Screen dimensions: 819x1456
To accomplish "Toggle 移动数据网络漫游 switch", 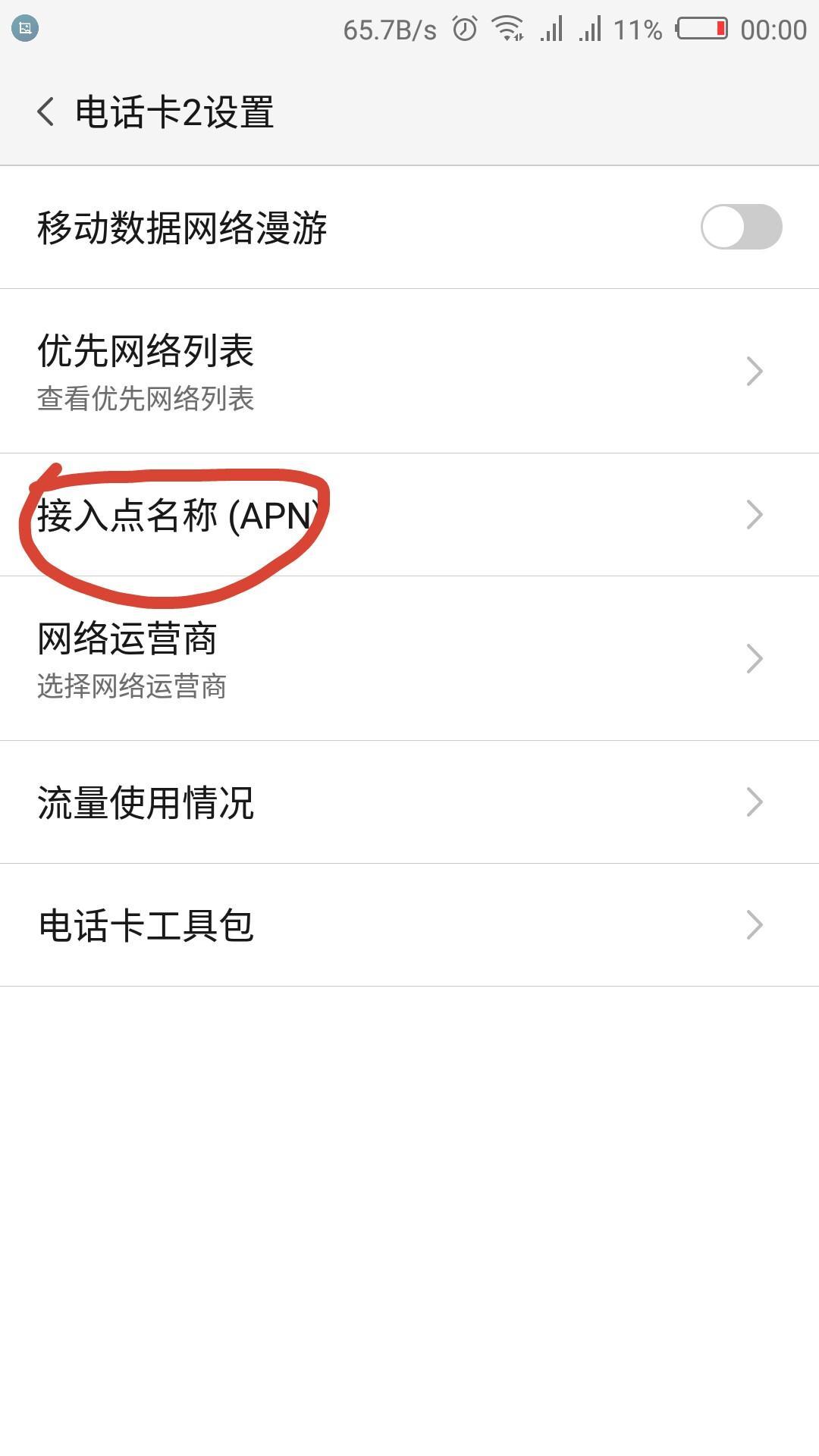I will [740, 227].
